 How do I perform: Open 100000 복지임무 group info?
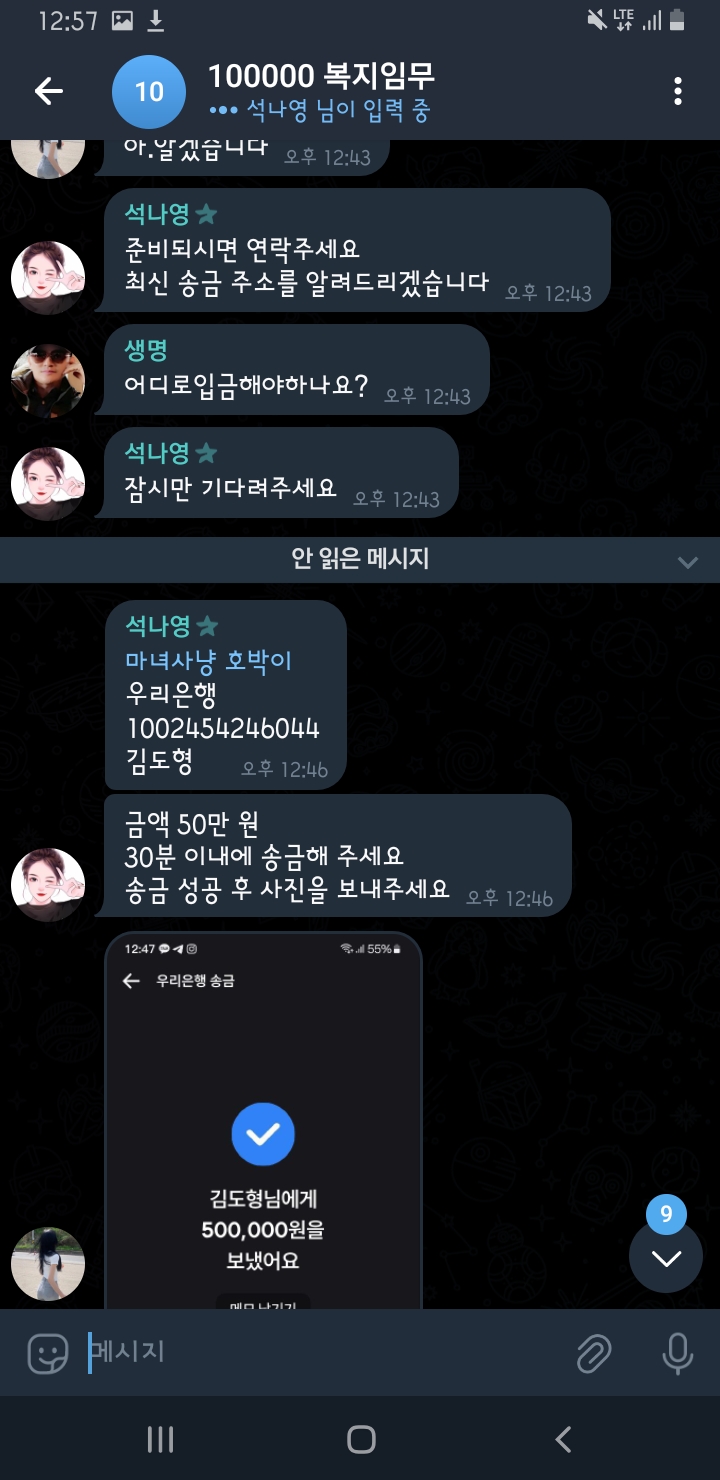tap(320, 92)
